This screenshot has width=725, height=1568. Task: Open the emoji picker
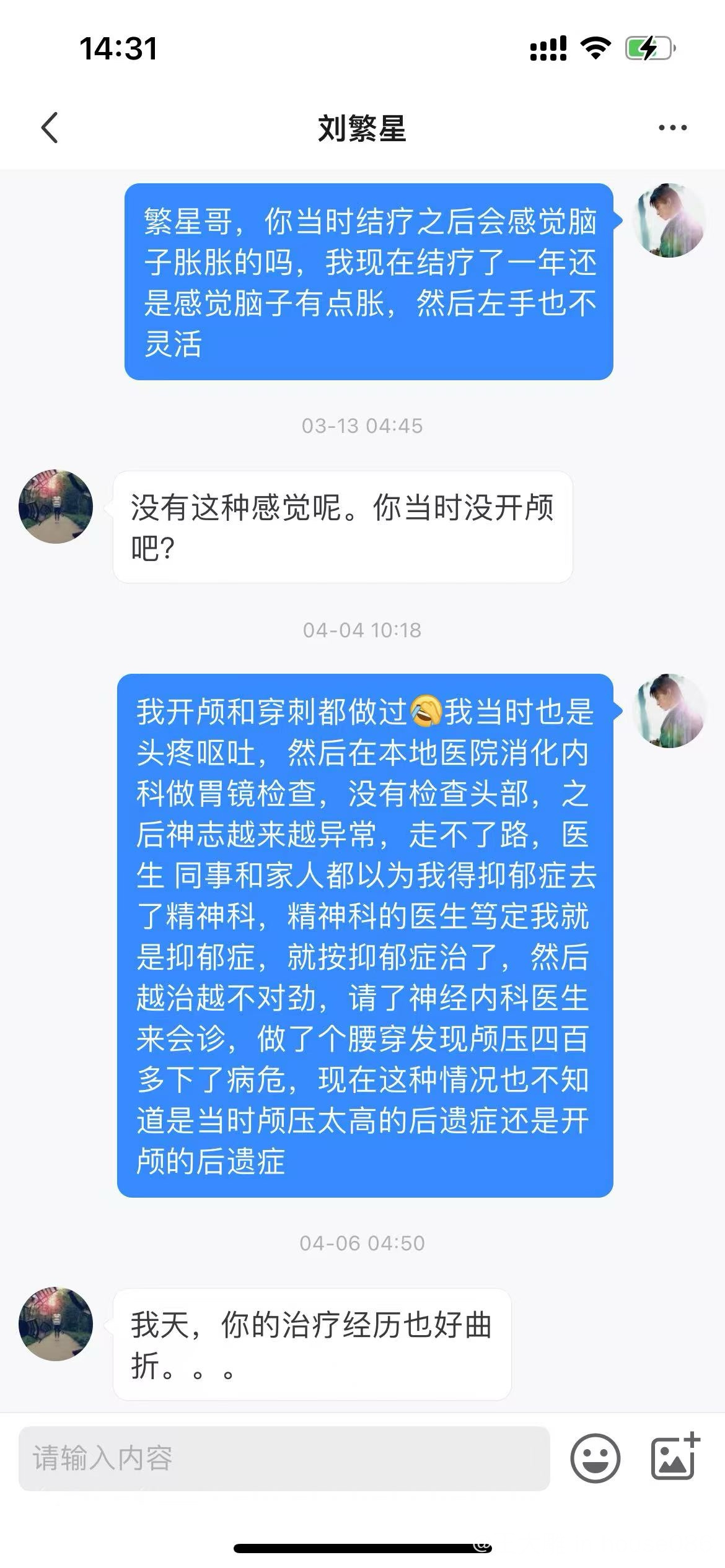coord(595,1458)
